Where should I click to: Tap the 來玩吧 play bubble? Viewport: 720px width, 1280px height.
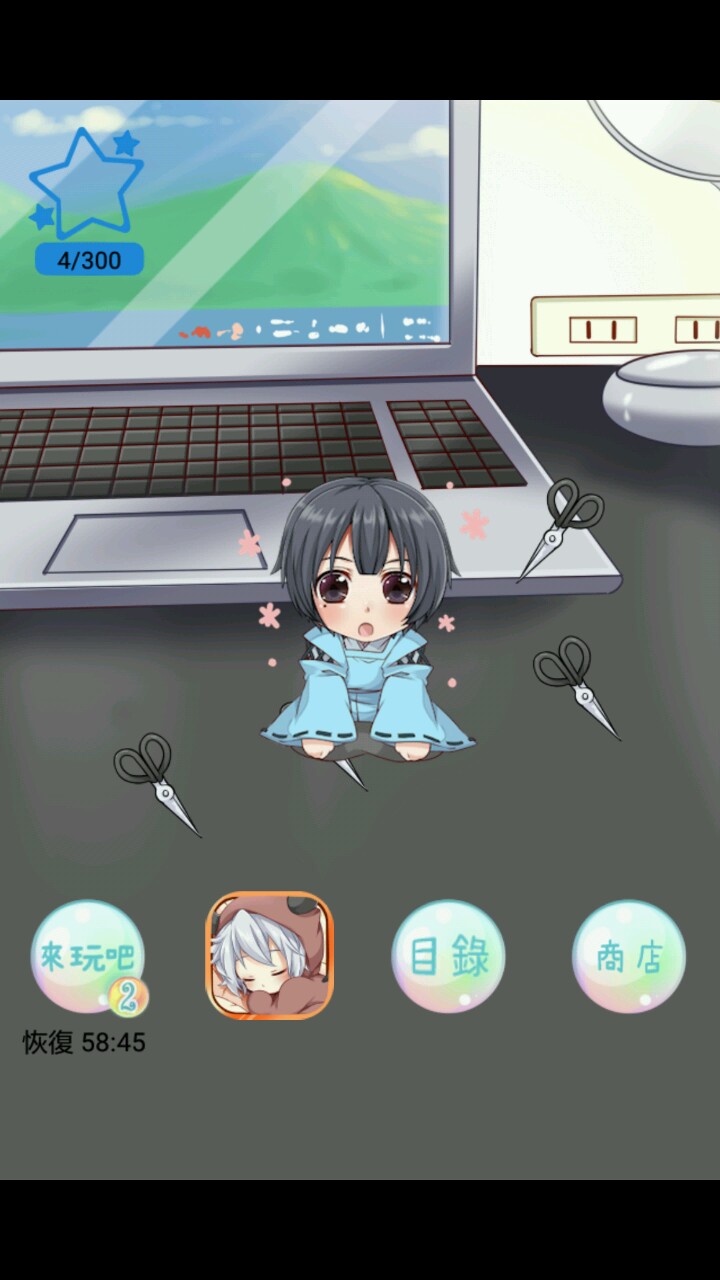[x=88, y=956]
